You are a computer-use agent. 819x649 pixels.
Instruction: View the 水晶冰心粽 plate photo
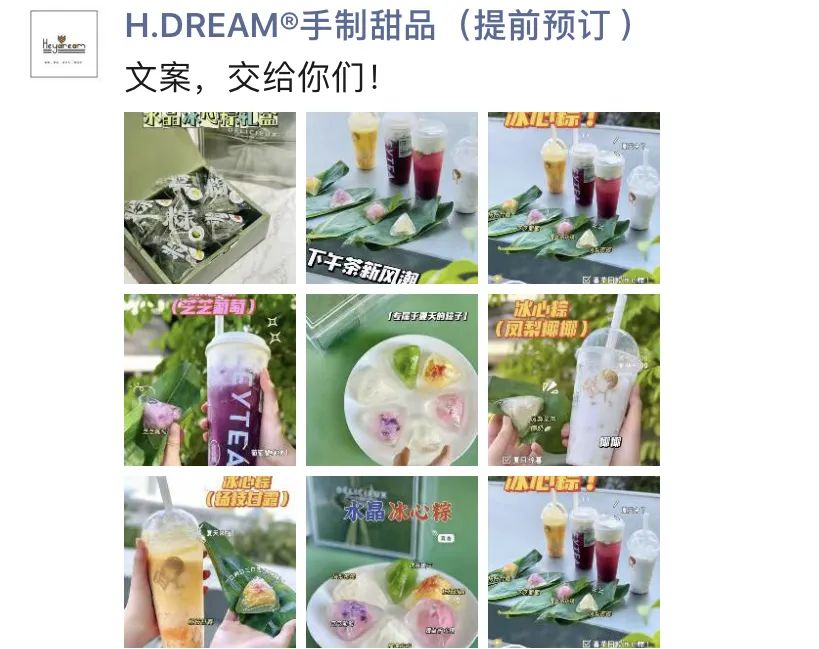tap(392, 562)
